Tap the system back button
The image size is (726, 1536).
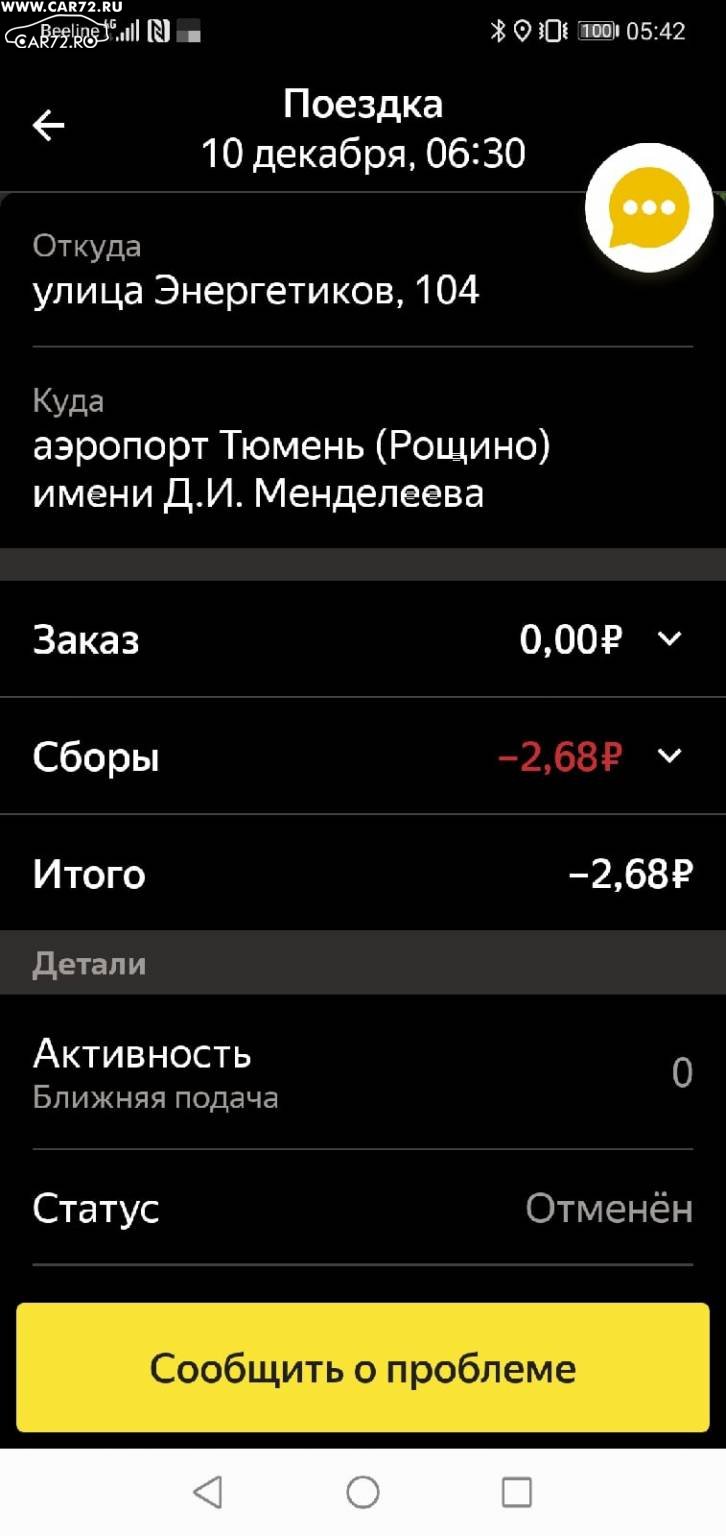point(207,1492)
